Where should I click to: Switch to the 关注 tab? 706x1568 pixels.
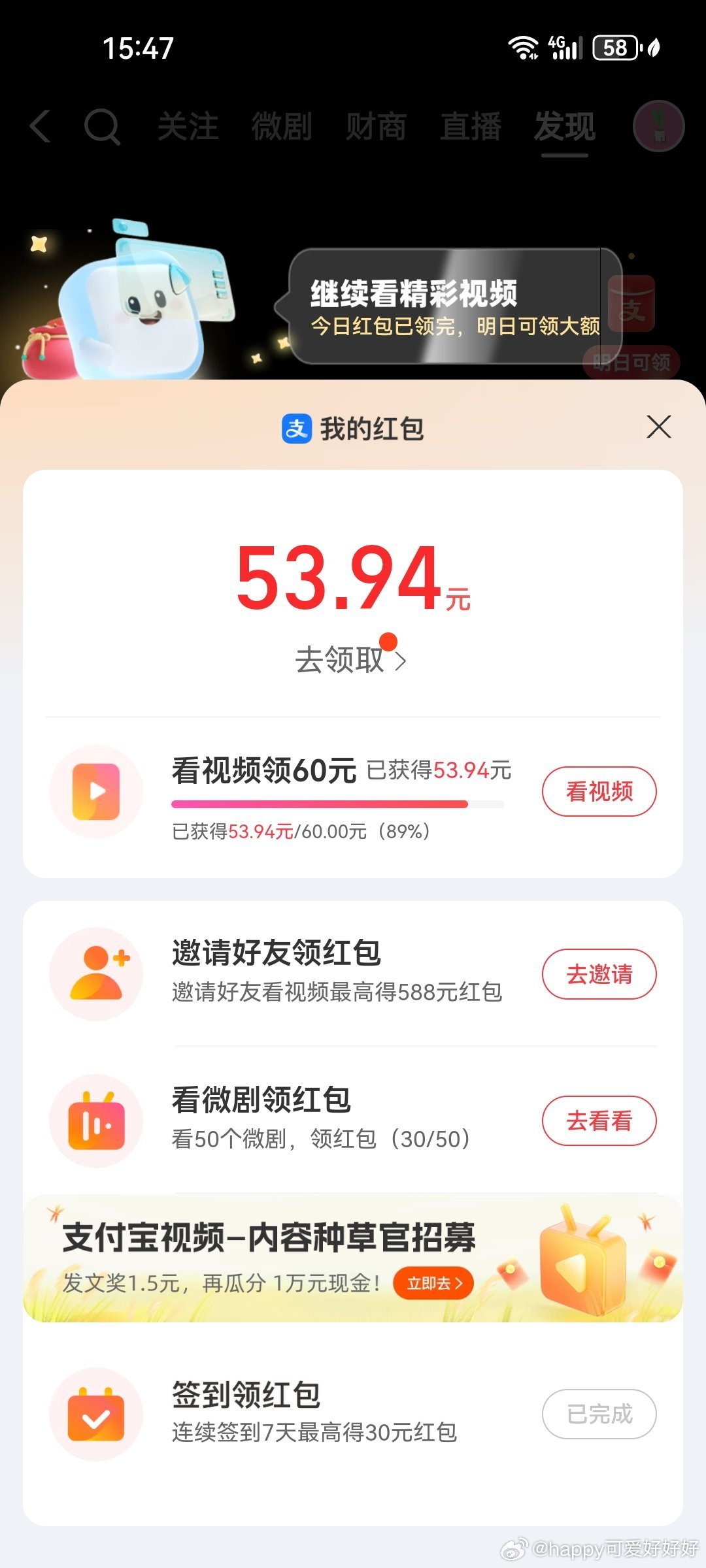188,126
